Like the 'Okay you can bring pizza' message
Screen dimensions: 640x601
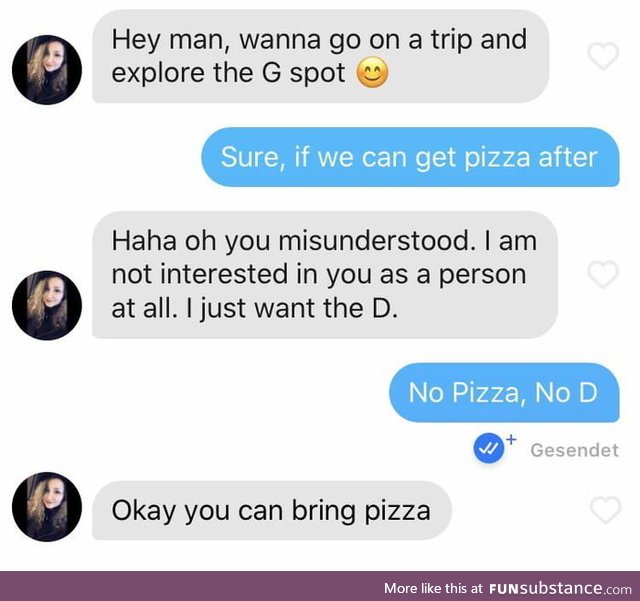click(605, 510)
